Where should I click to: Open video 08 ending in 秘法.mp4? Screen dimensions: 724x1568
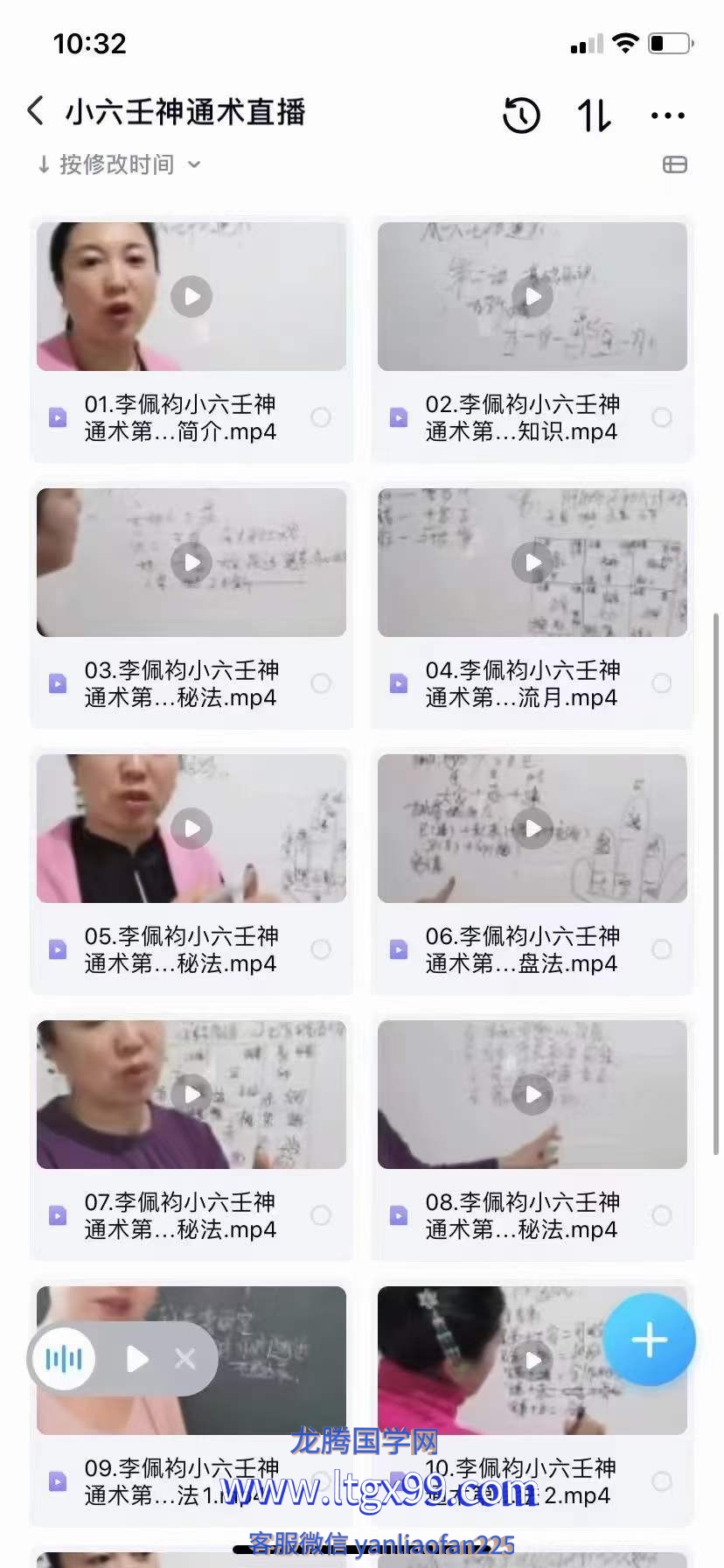point(533,1095)
